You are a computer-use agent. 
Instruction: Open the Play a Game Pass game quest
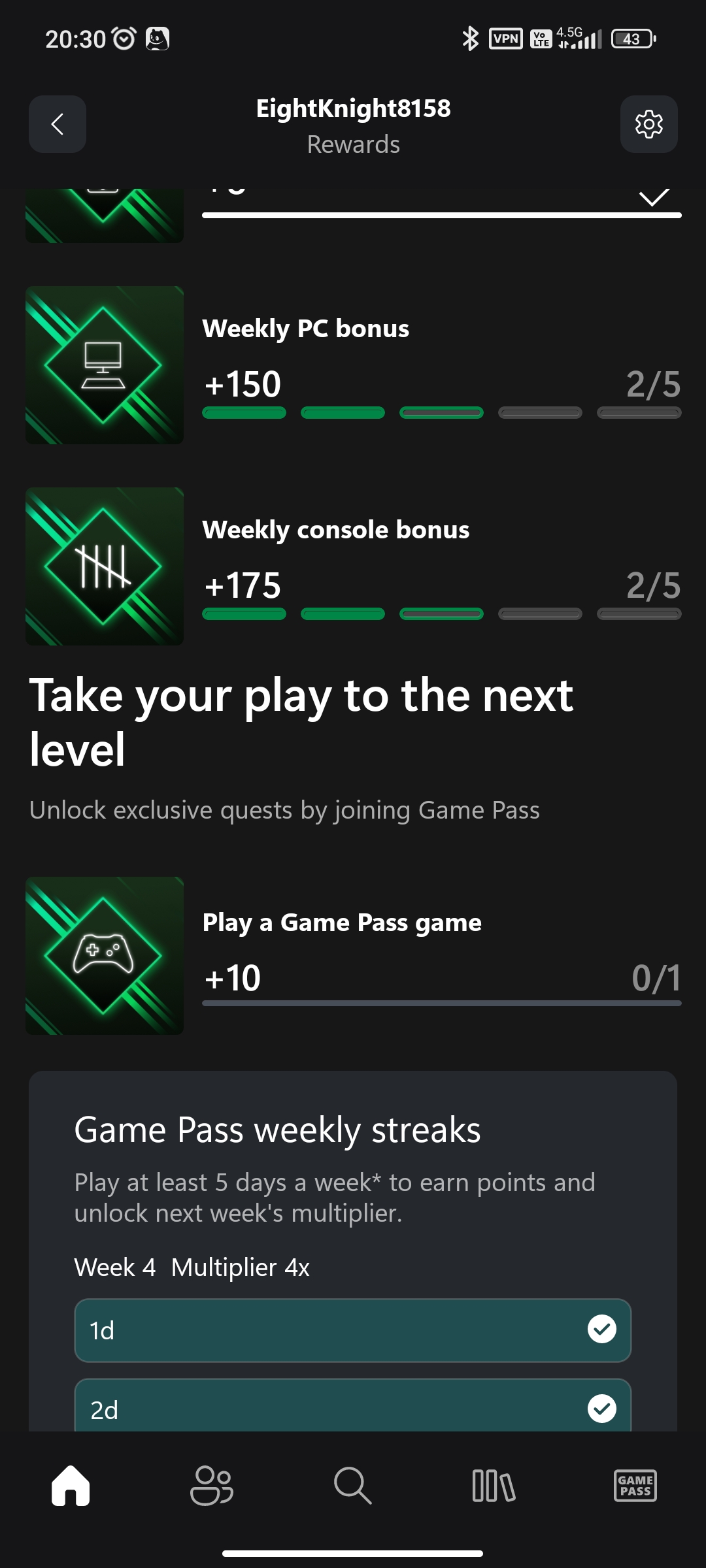click(353, 956)
